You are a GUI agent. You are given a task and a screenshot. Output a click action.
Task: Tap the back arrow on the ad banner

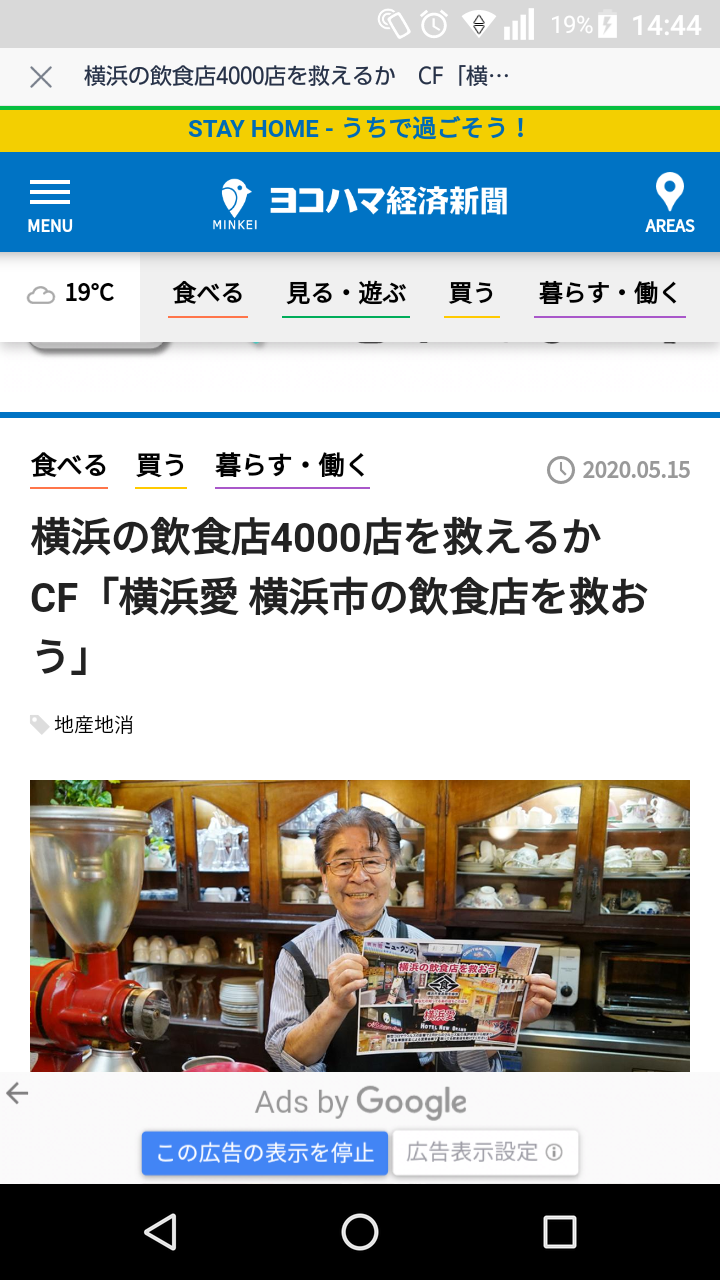18,1094
